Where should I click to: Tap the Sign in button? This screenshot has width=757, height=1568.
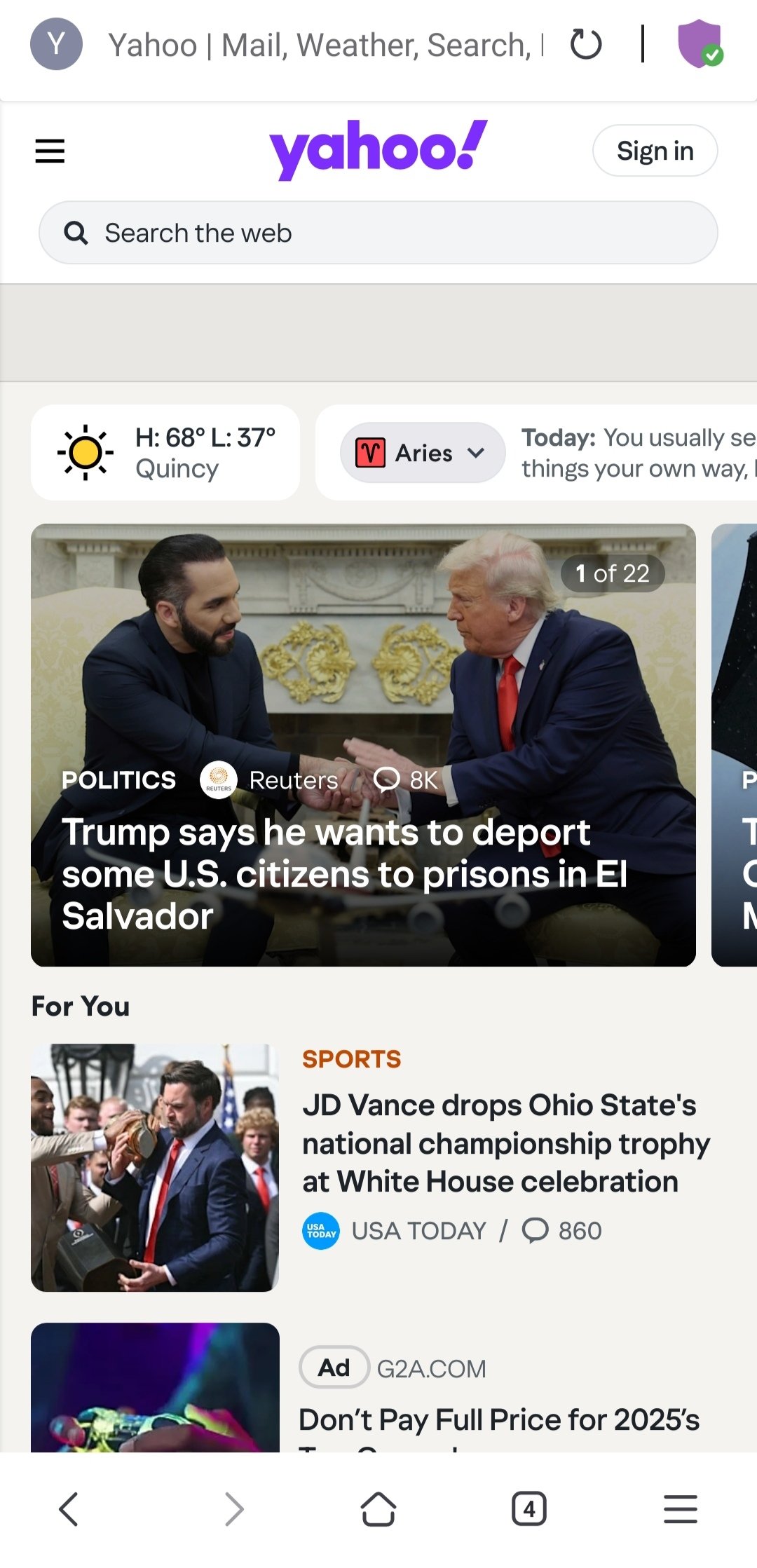coord(655,151)
